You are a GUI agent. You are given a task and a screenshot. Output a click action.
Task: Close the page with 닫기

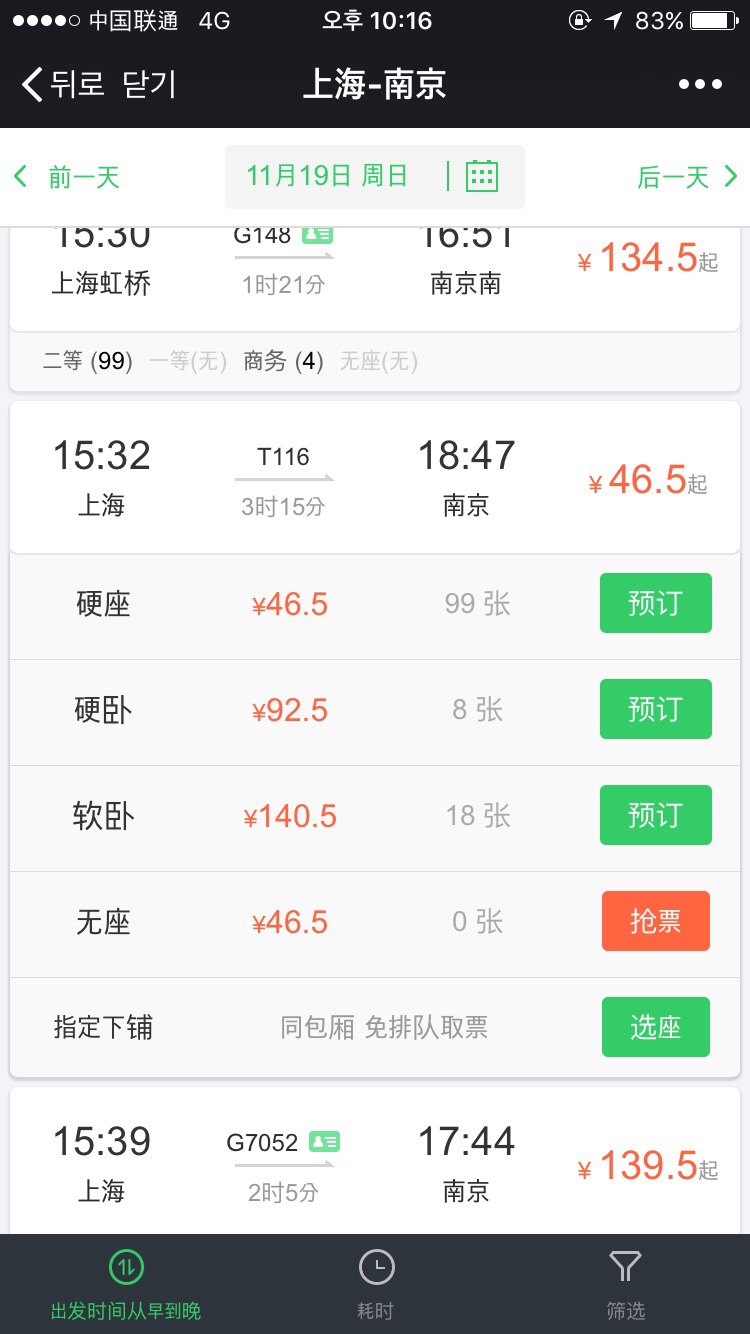coord(150,85)
